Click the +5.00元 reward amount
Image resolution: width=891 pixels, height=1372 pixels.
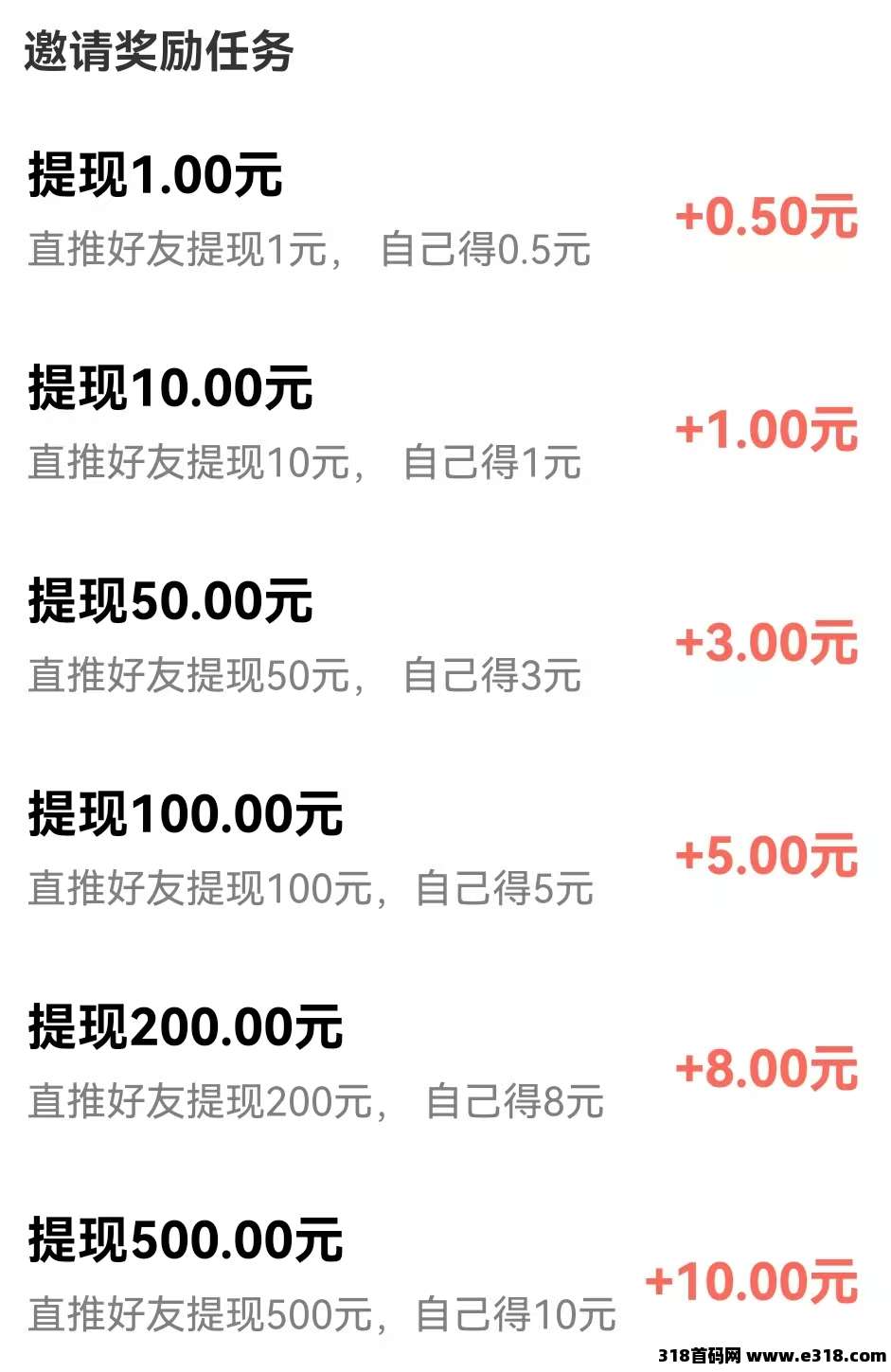(763, 856)
